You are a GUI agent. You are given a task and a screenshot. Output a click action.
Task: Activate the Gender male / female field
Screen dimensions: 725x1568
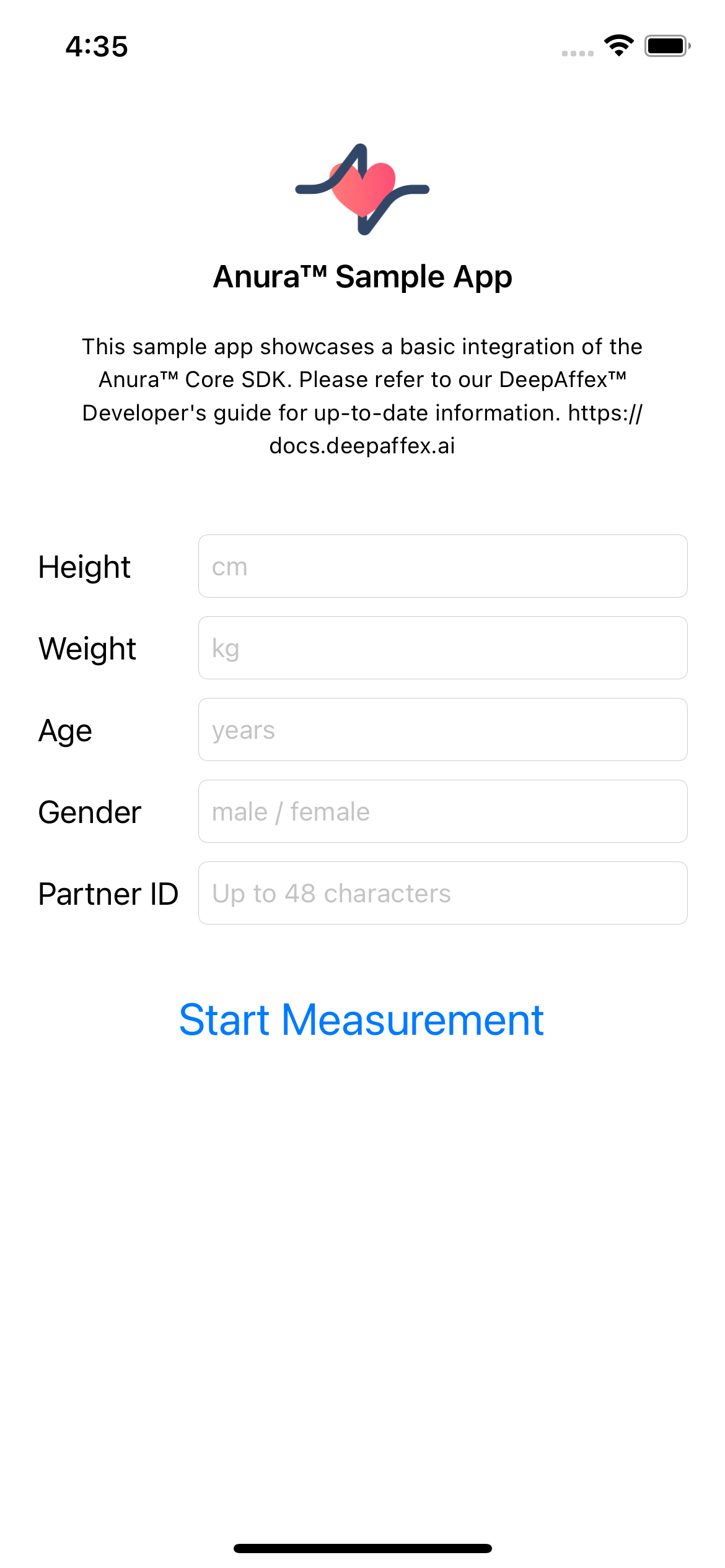tap(442, 811)
